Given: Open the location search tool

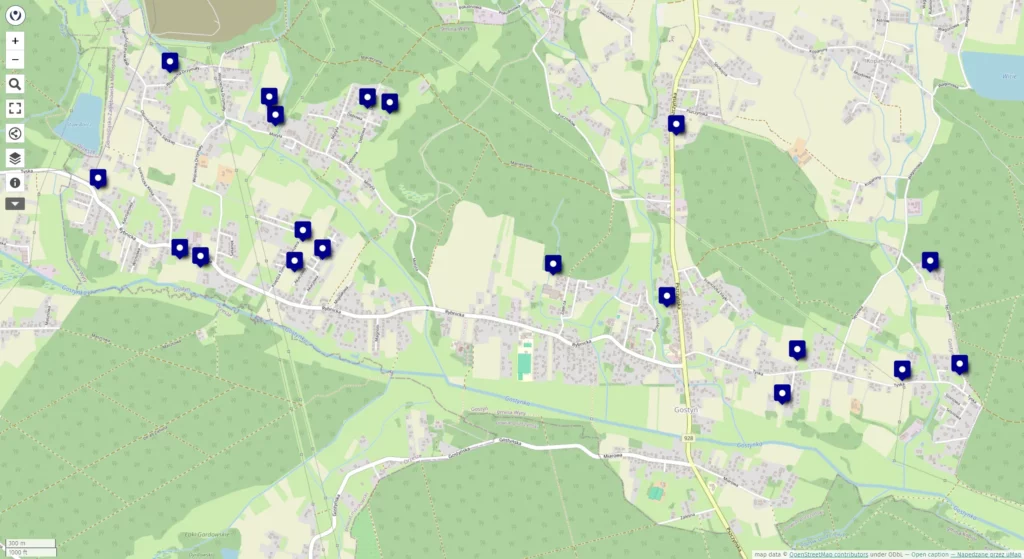Looking at the screenshot, I should tap(15, 85).
